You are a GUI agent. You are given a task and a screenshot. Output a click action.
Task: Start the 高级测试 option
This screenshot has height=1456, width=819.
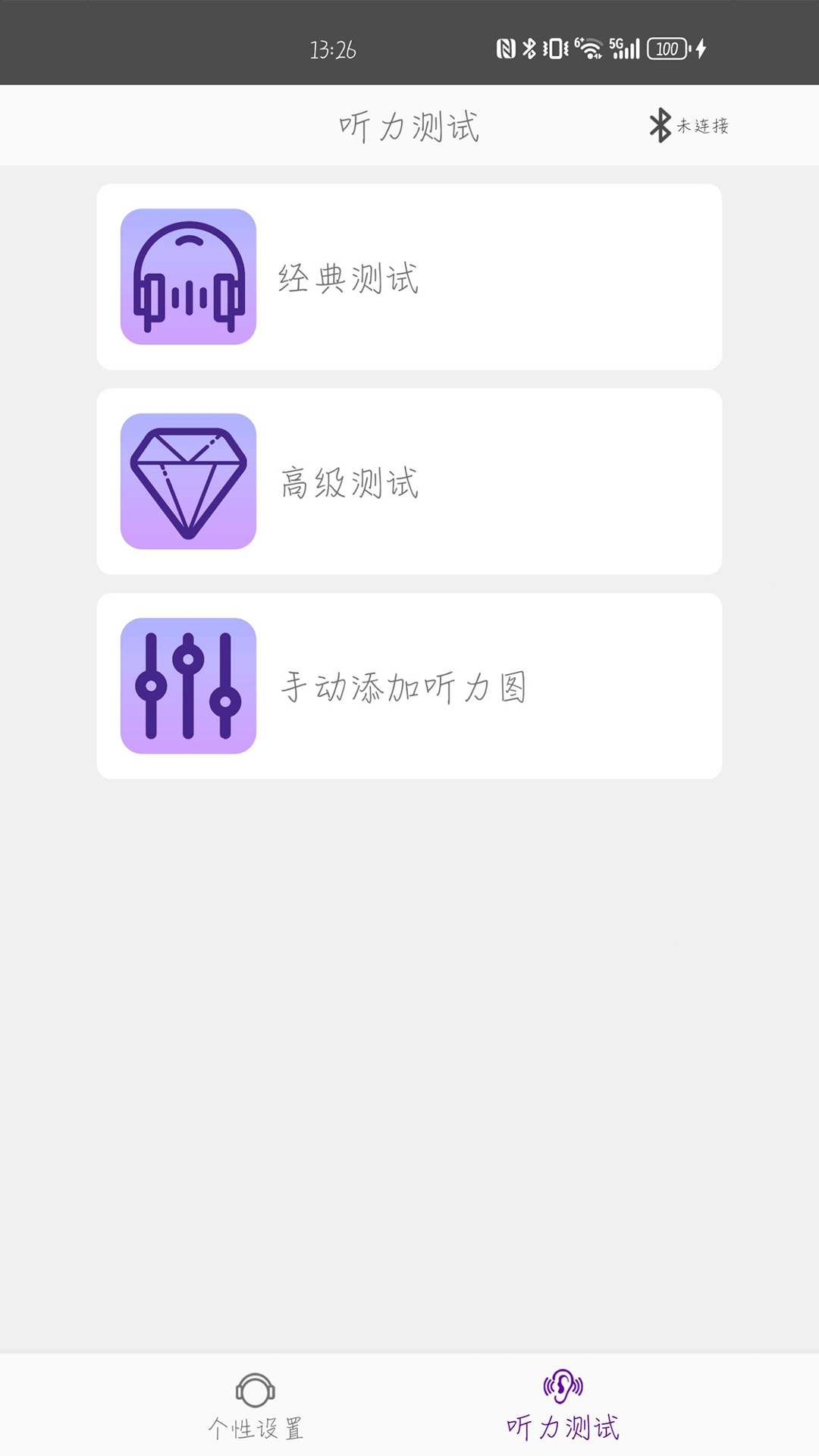(409, 480)
